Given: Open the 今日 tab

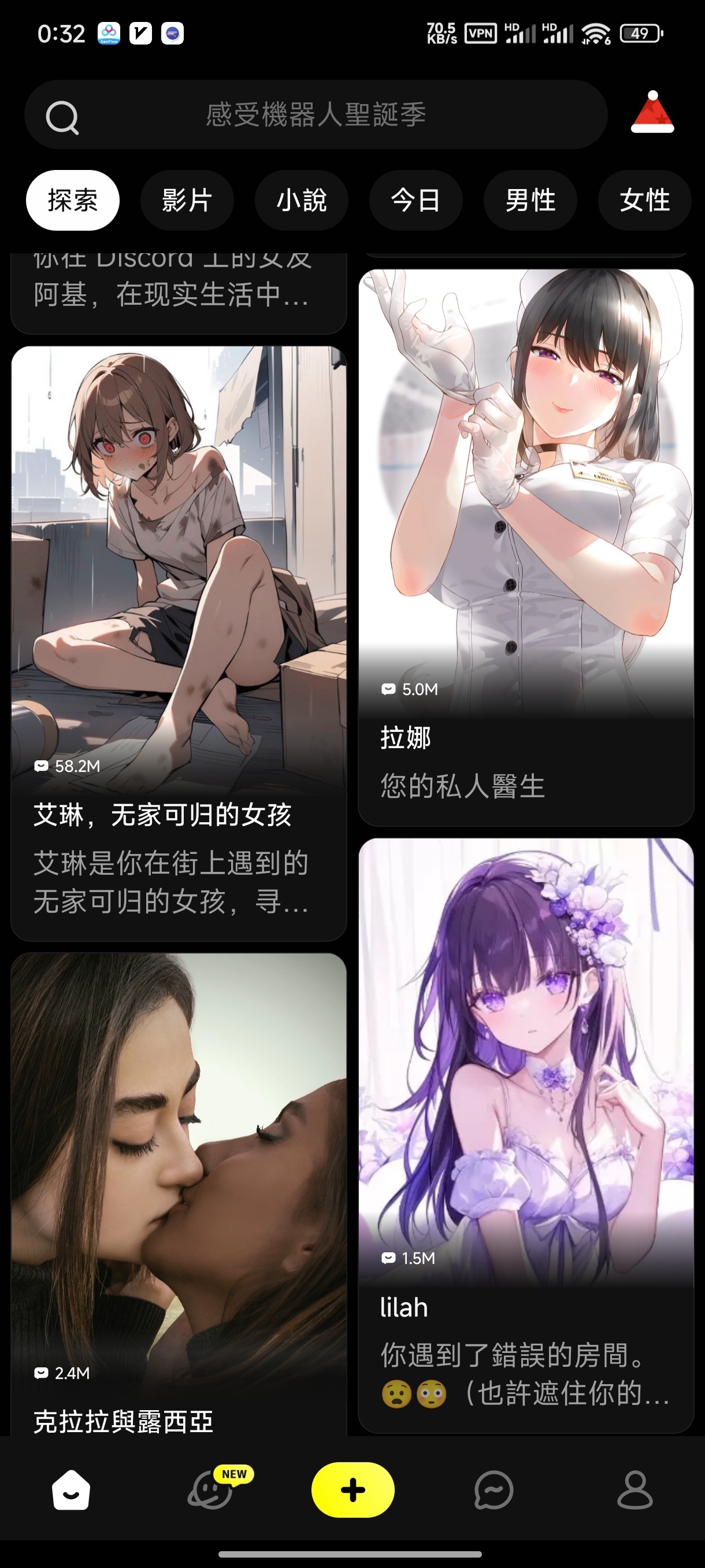Looking at the screenshot, I should pos(415,200).
